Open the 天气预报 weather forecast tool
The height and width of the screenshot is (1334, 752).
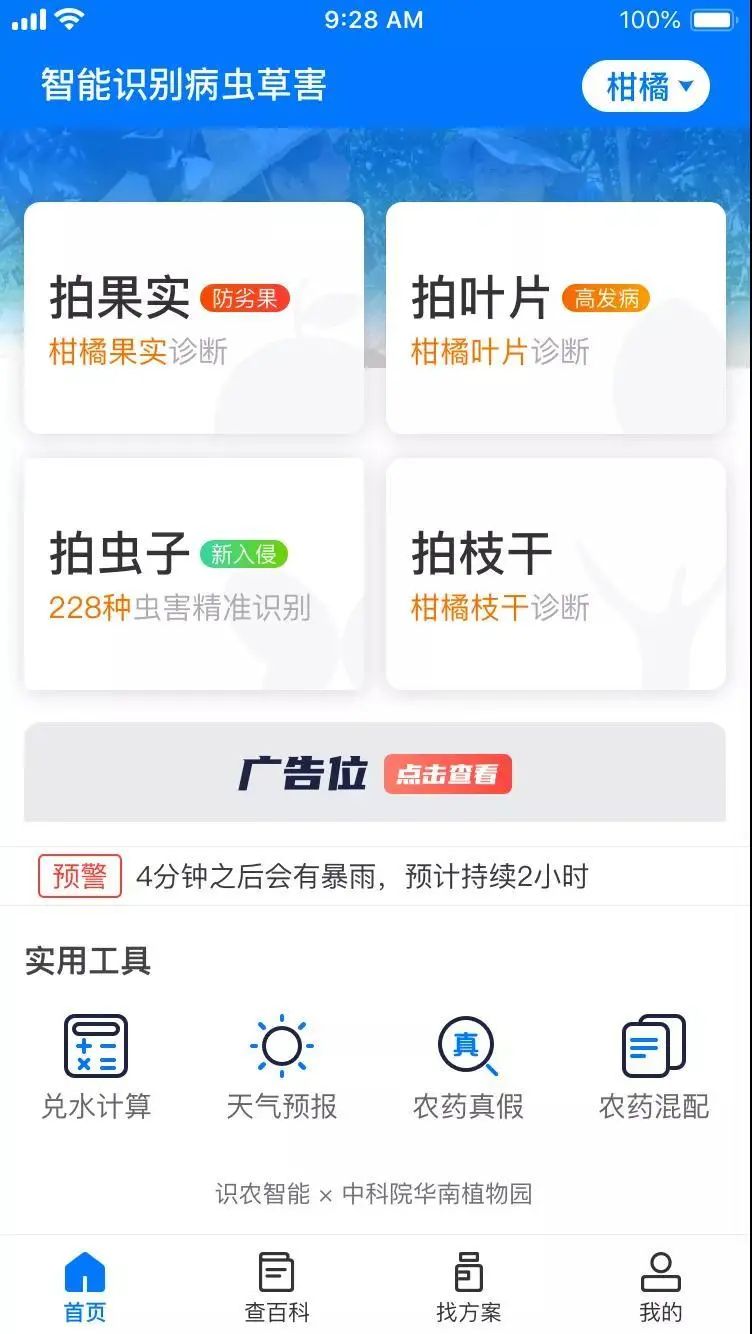(x=282, y=1066)
